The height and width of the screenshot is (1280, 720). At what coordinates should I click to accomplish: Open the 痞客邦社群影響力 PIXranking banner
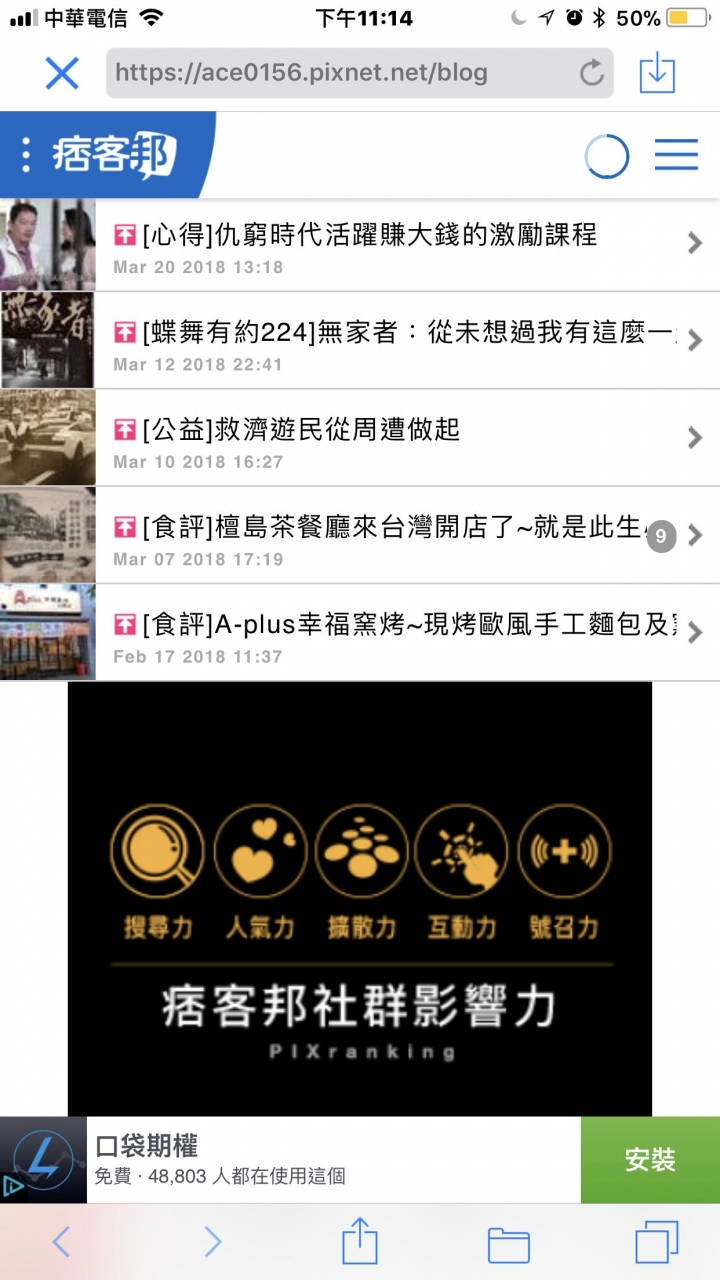point(360,900)
